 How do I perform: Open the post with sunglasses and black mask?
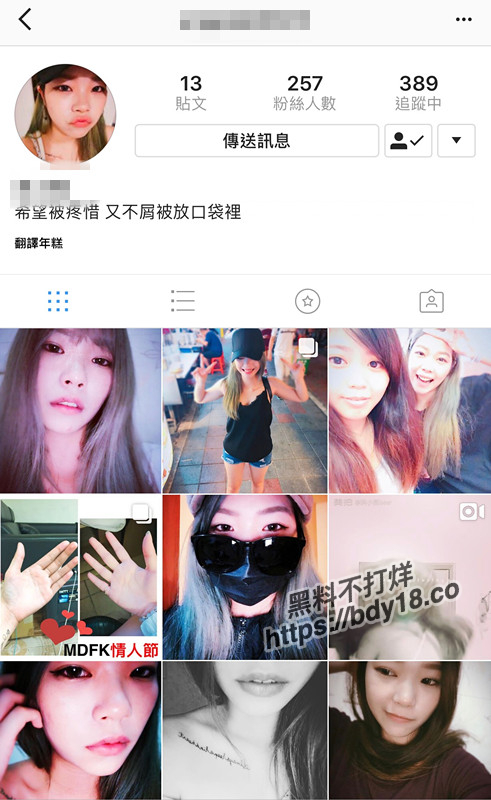click(245, 577)
